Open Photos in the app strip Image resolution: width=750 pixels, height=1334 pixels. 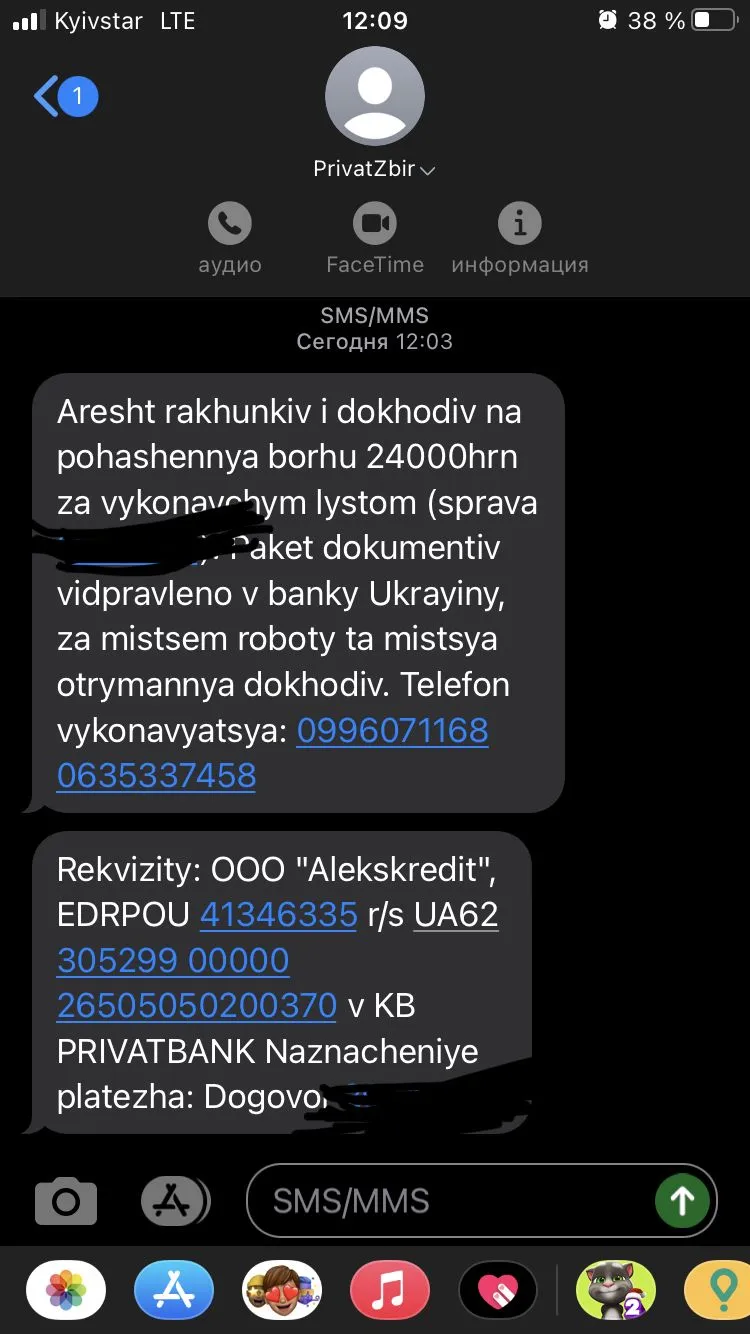point(66,1290)
